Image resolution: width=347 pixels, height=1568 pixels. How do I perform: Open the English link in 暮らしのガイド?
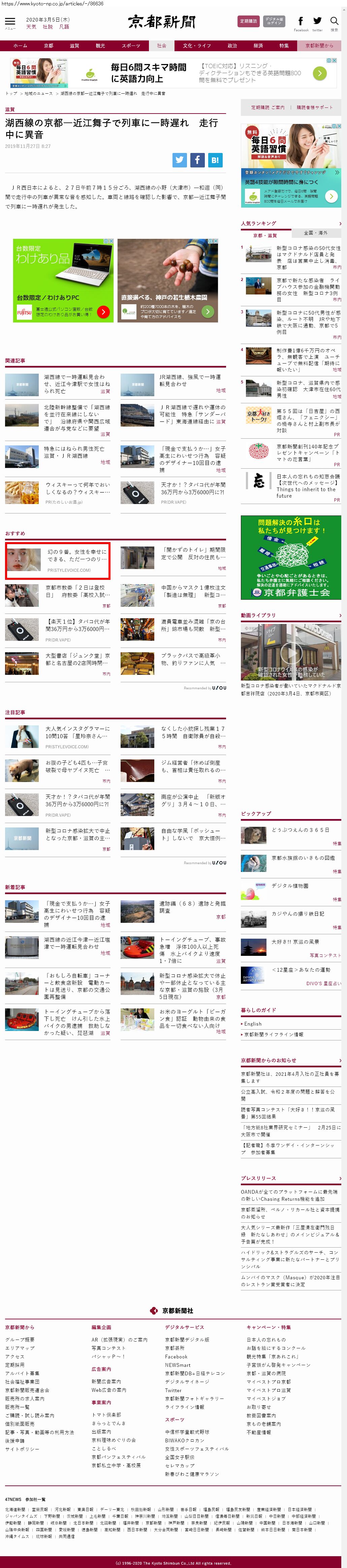click(253, 1023)
